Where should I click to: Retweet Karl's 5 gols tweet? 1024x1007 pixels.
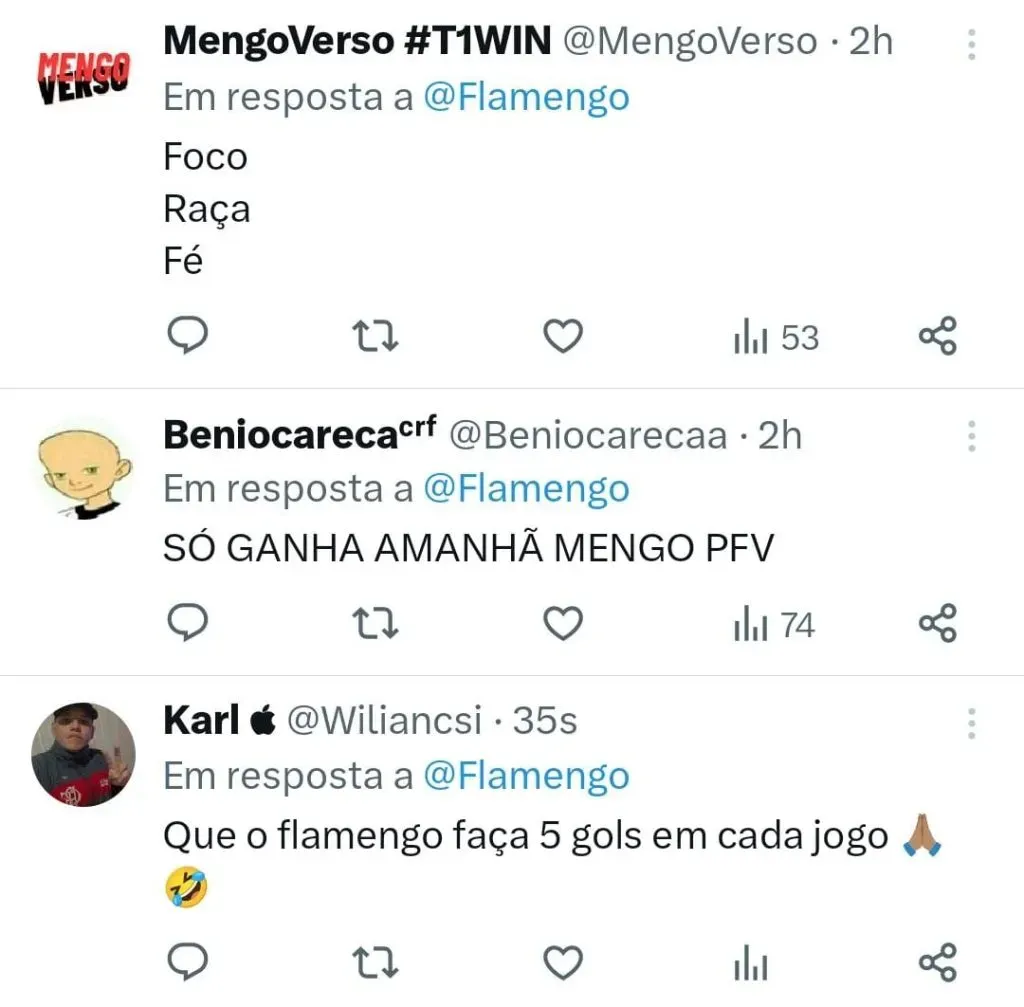(378, 963)
